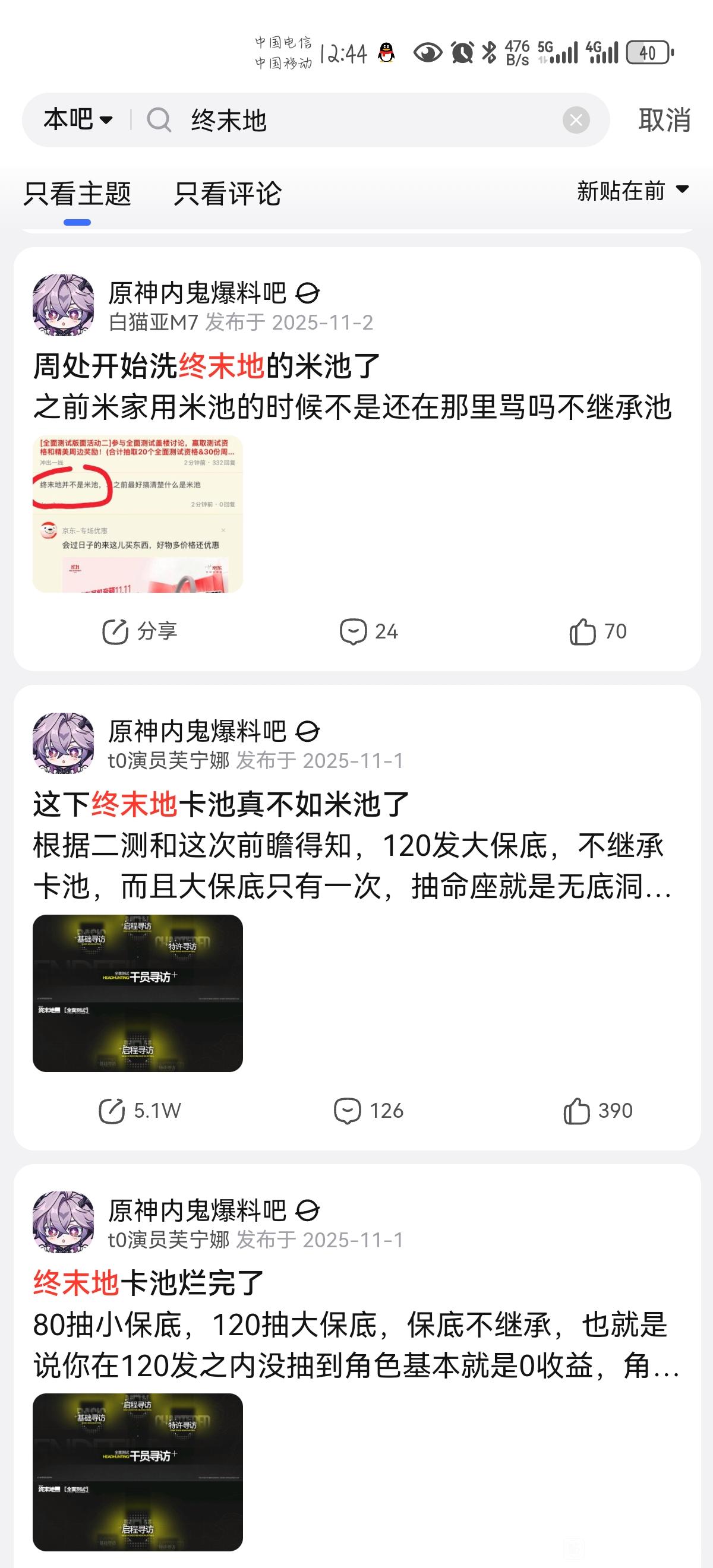
Task: Open the 126 comments of 这下终末地卡池真不如米池了
Action: coord(368,1111)
